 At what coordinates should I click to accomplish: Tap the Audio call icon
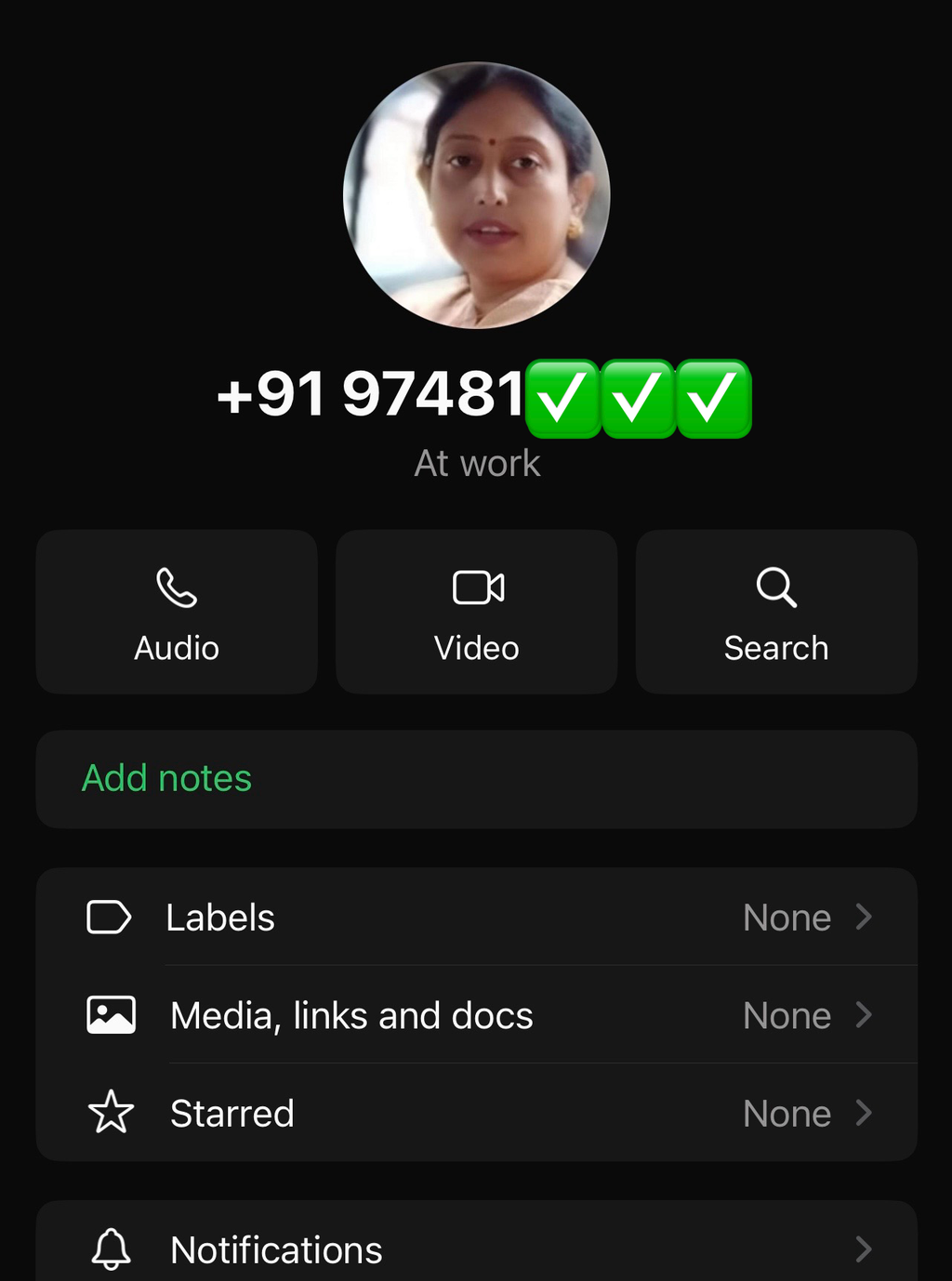pyautogui.click(x=177, y=588)
